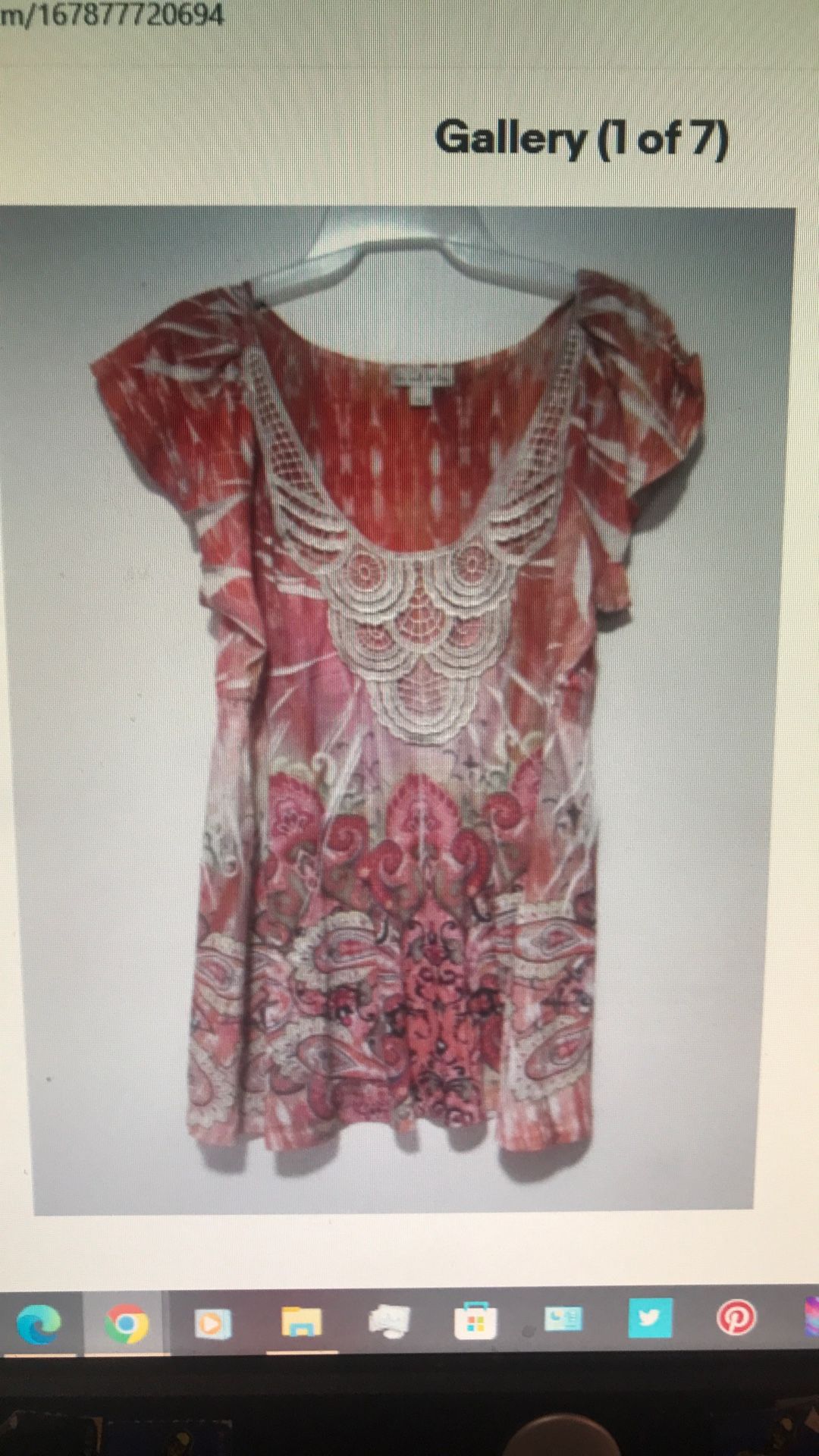819x1456 pixels.
Task: Open the Microsoft Store taskbar icon
Action: [x=475, y=1321]
